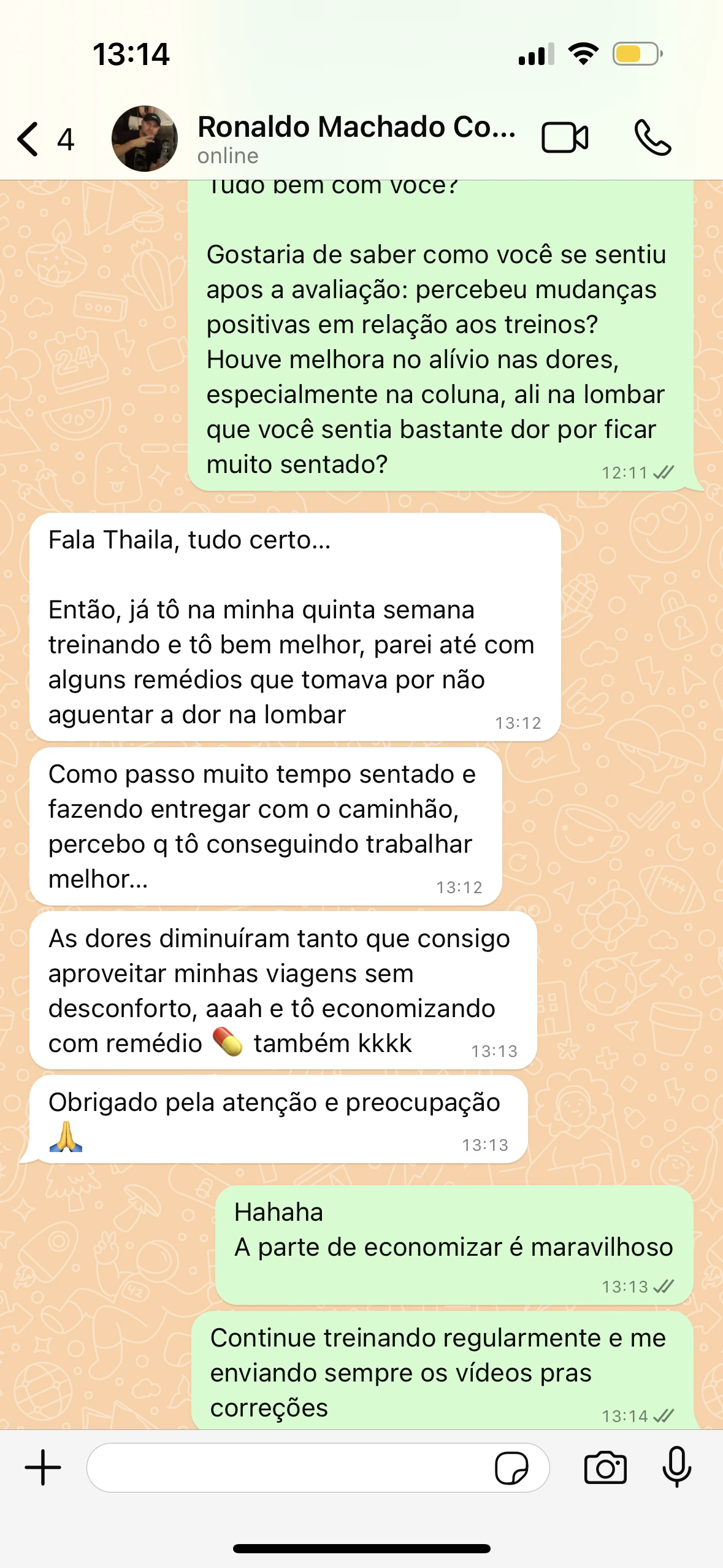Image resolution: width=723 pixels, height=1568 pixels.
Task: Start a voice call with Ronaldo
Action: tap(652, 137)
